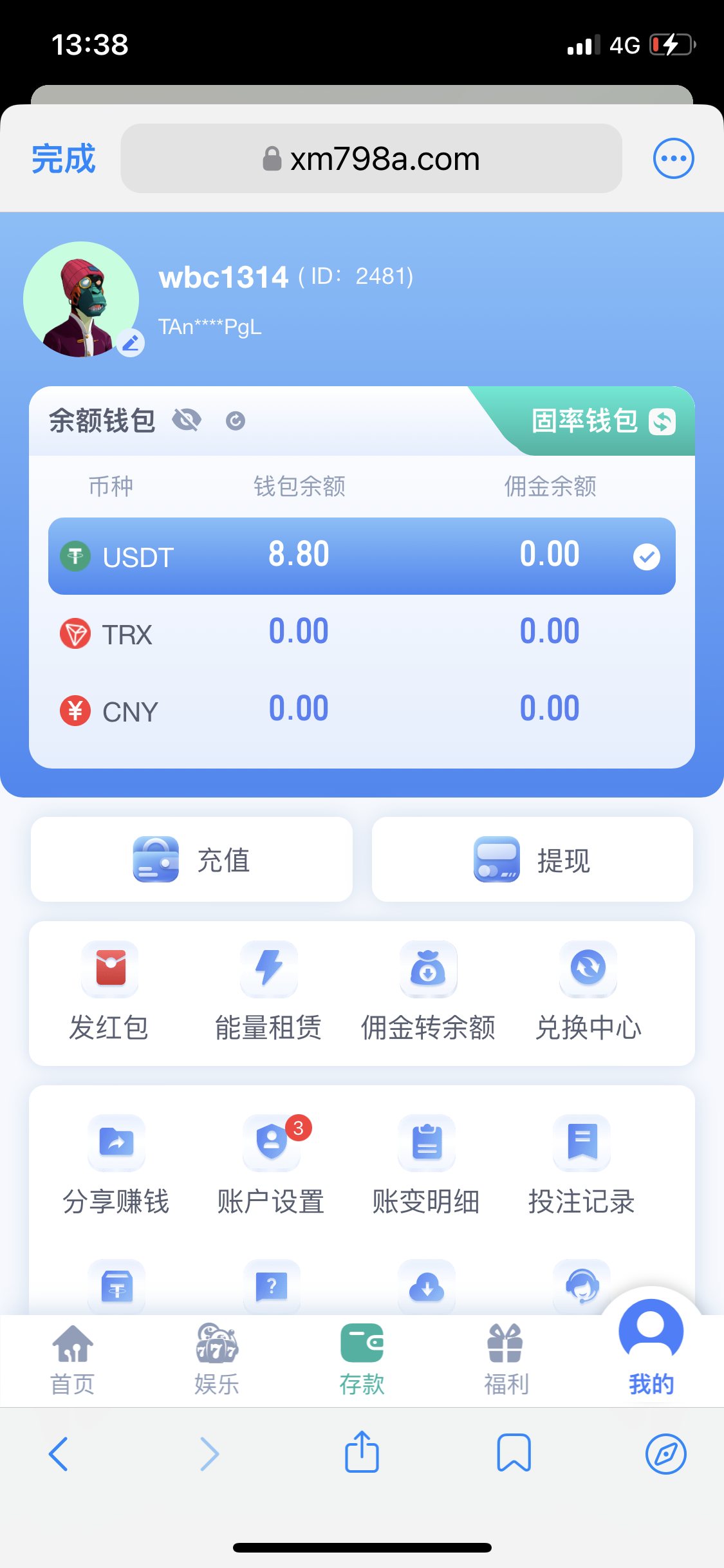Open the browser's three-dot options menu

coord(673,158)
